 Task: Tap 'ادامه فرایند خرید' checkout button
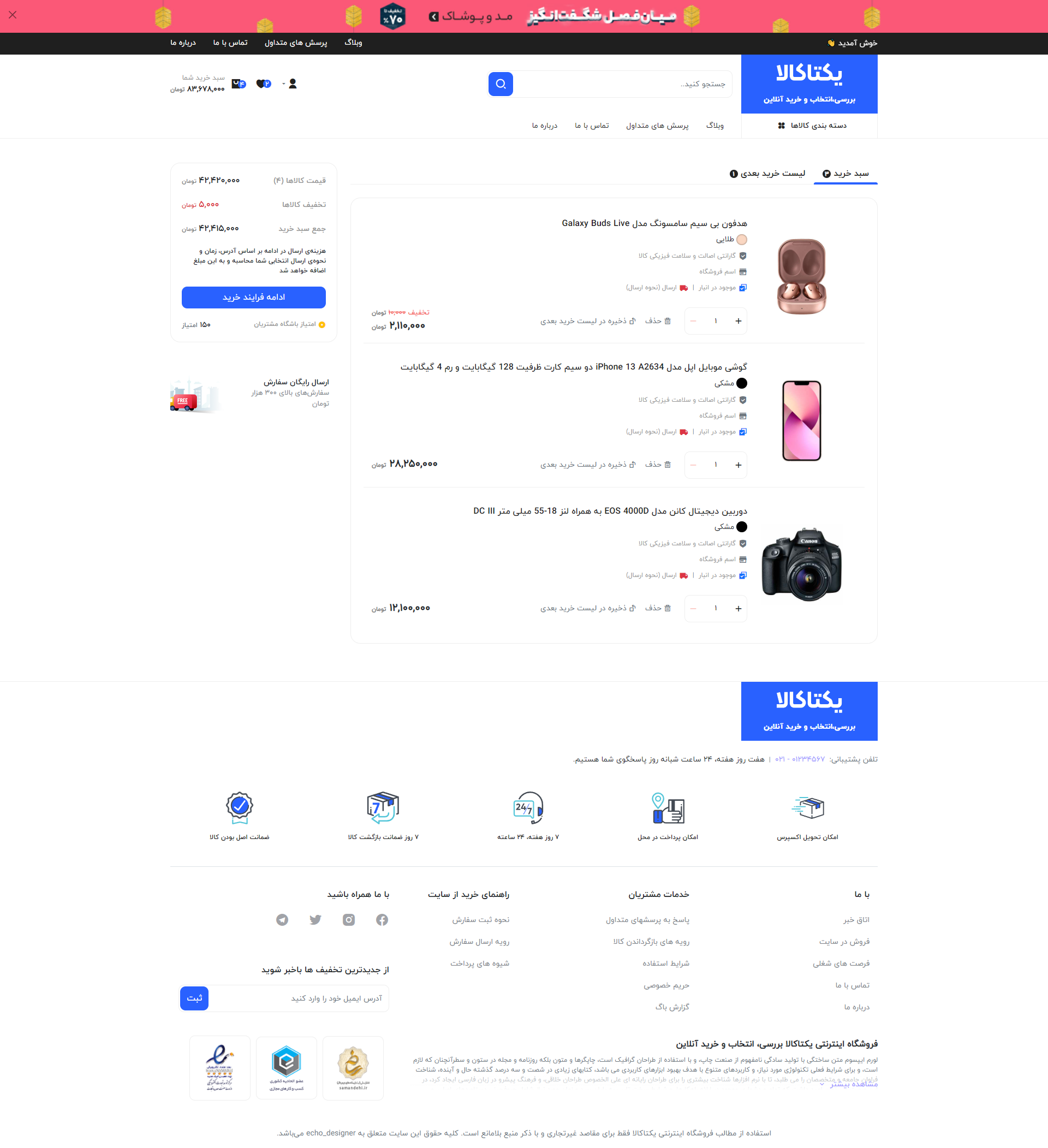(253, 298)
